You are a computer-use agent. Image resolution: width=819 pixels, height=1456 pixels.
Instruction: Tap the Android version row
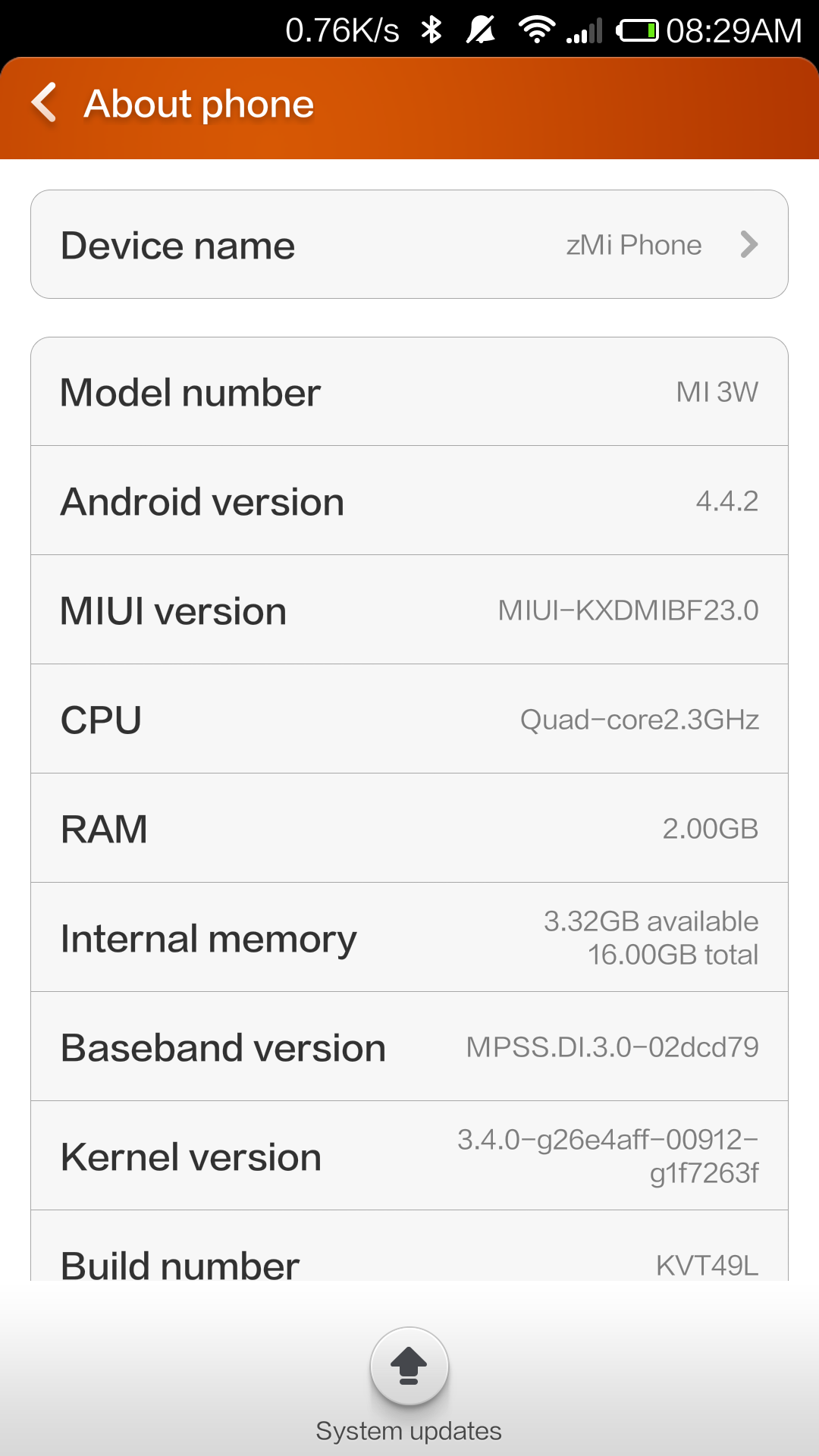pos(409,500)
